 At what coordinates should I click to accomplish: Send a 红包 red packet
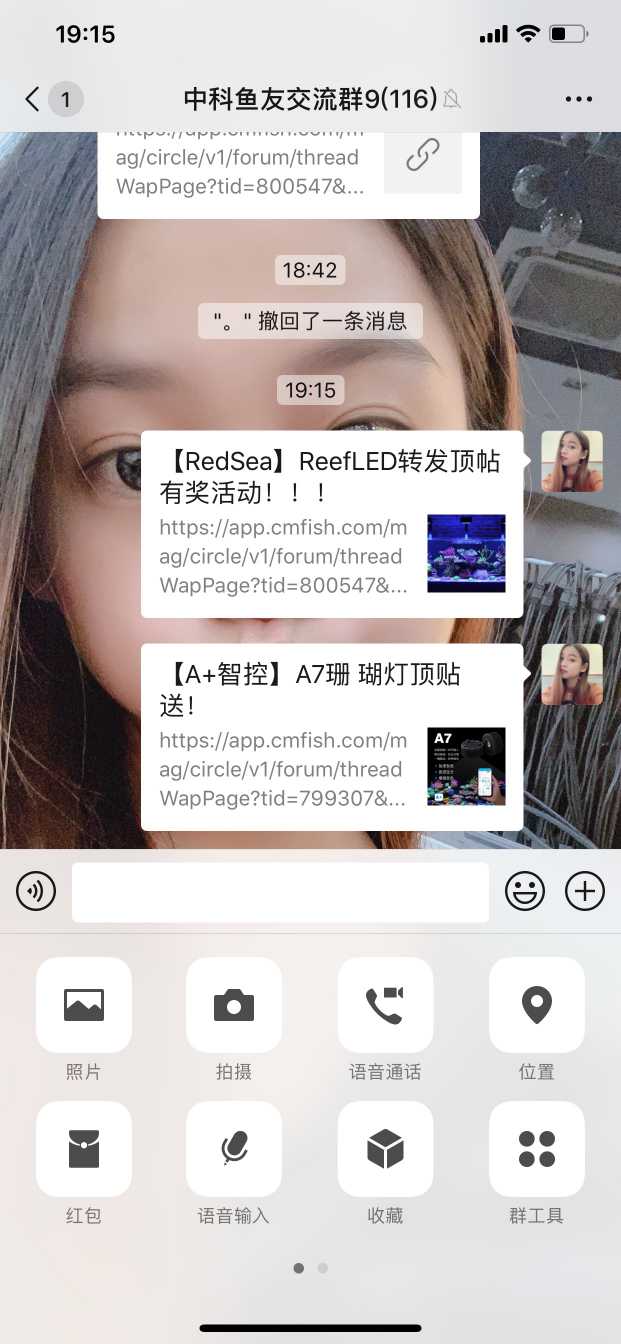pyautogui.click(x=84, y=1149)
